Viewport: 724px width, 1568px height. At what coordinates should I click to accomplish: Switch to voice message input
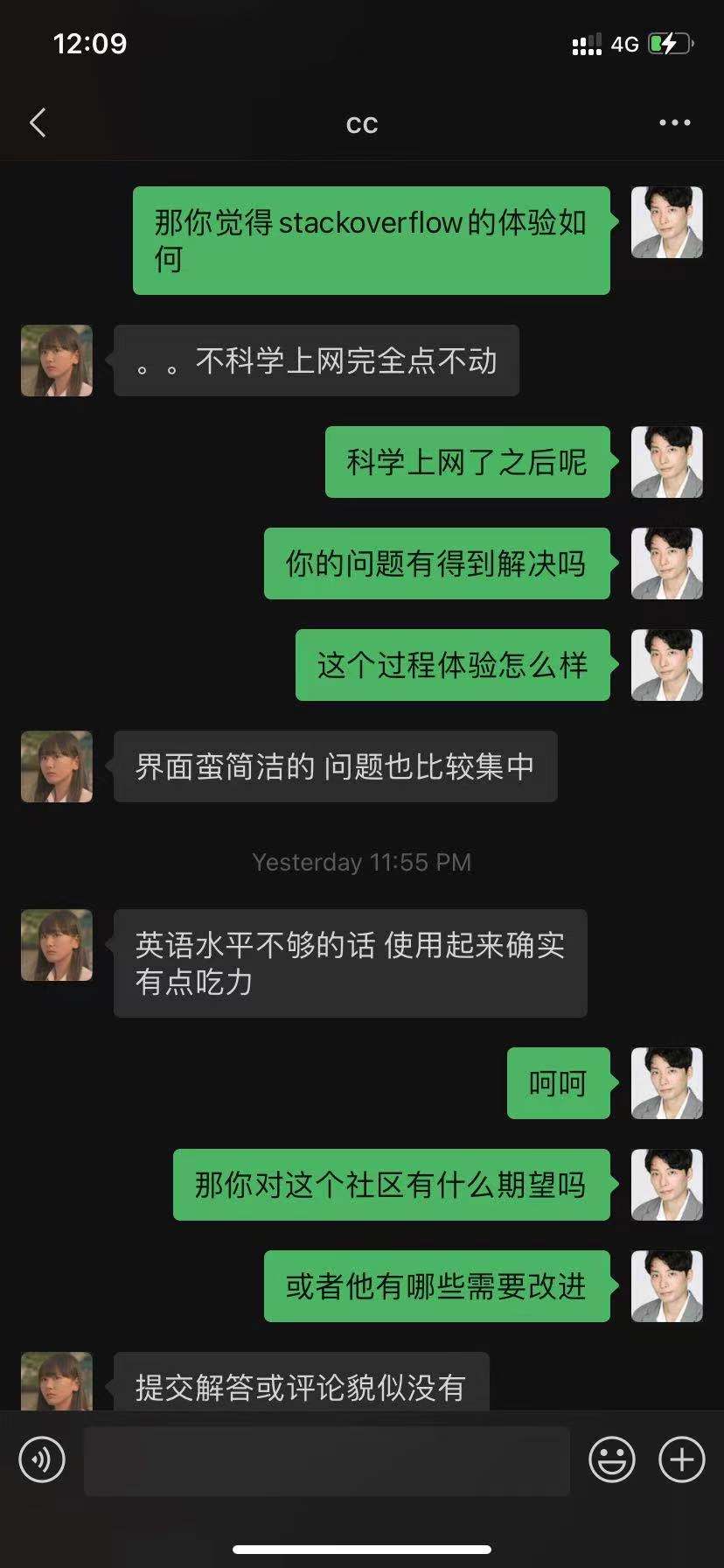click(x=42, y=1460)
